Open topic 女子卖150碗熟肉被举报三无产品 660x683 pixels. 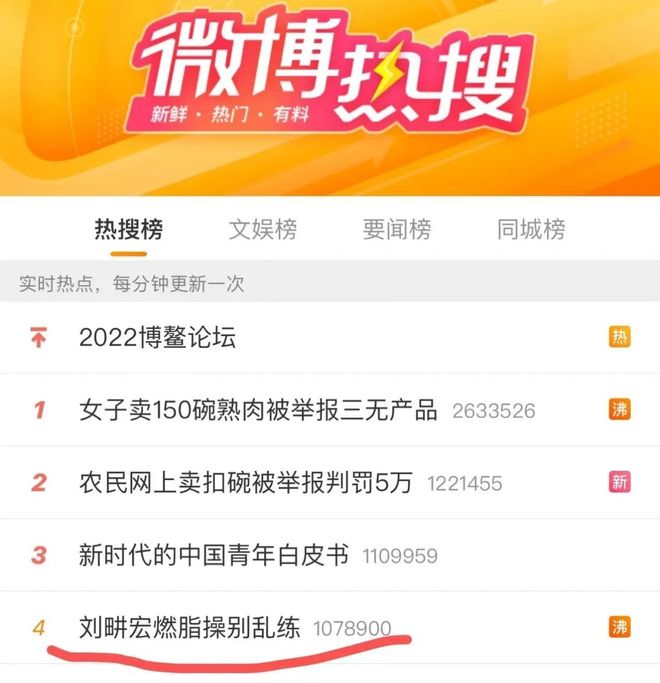coord(258,410)
